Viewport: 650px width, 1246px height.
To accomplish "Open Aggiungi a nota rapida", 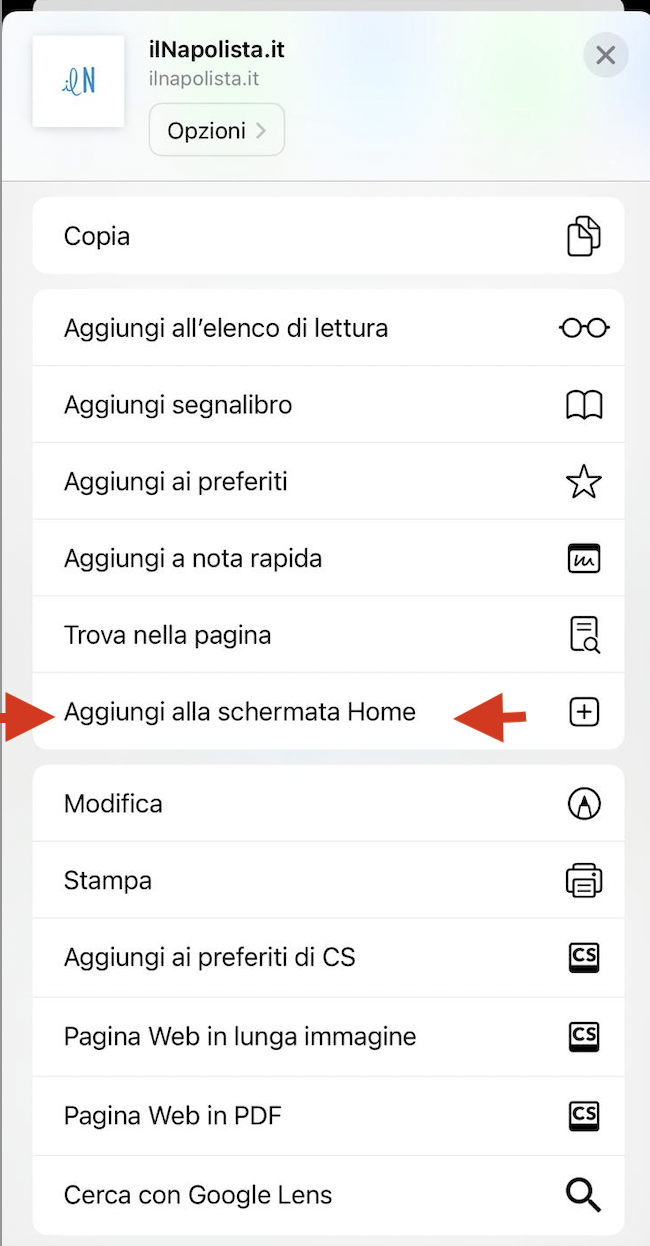I will click(x=328, y=558).
